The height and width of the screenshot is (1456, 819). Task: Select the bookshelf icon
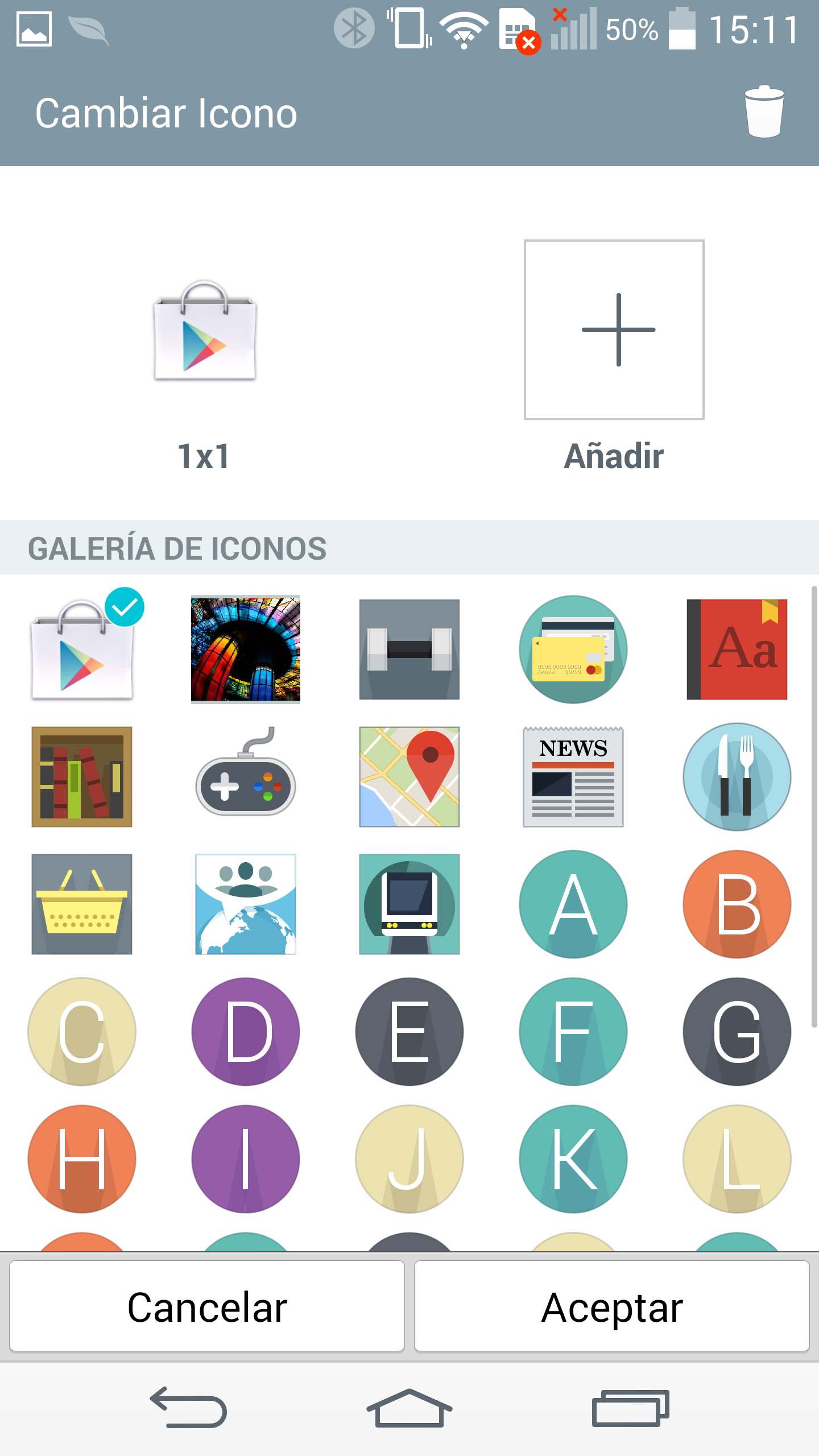82,776
